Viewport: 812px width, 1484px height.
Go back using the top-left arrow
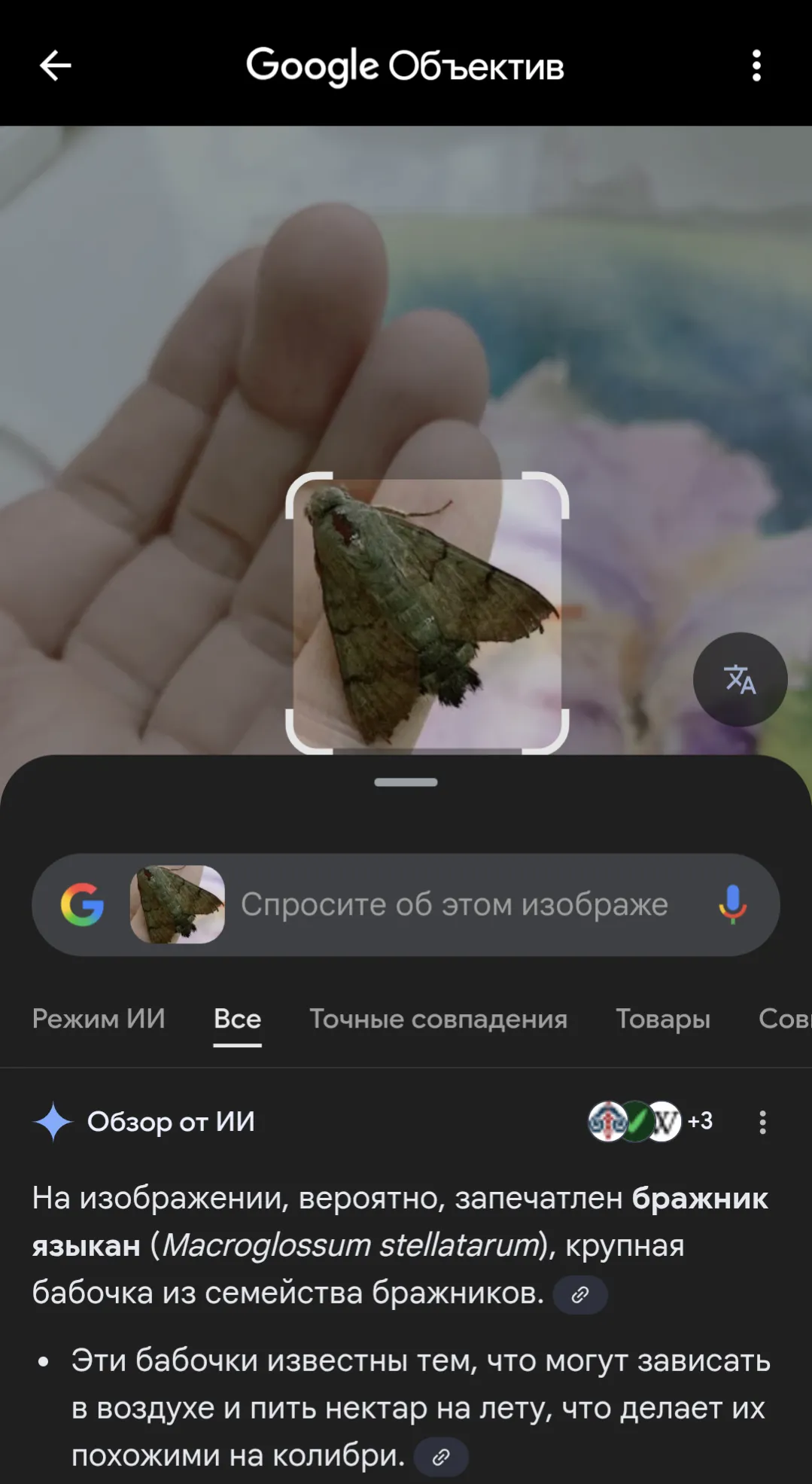[55, 66]
